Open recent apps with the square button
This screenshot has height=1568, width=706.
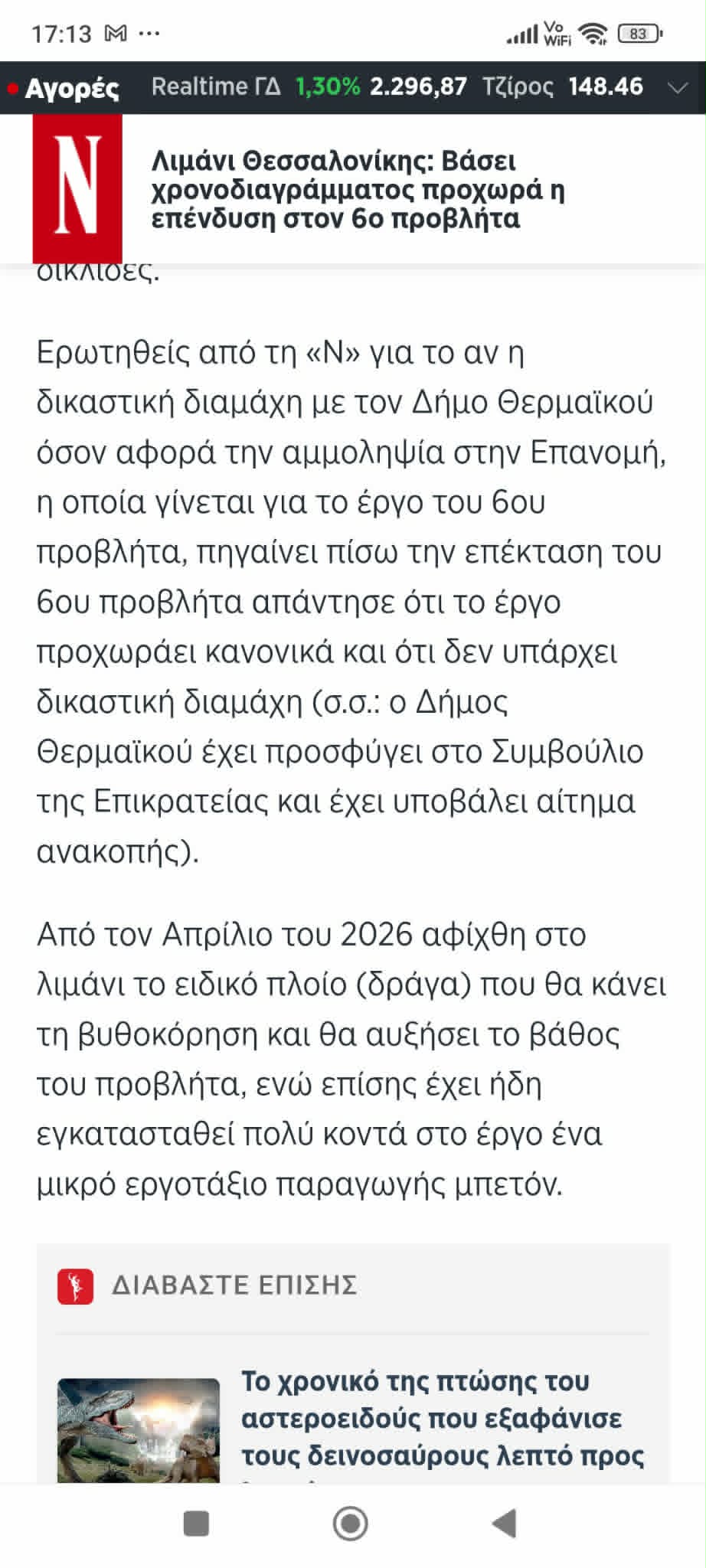coord(197,1523)
